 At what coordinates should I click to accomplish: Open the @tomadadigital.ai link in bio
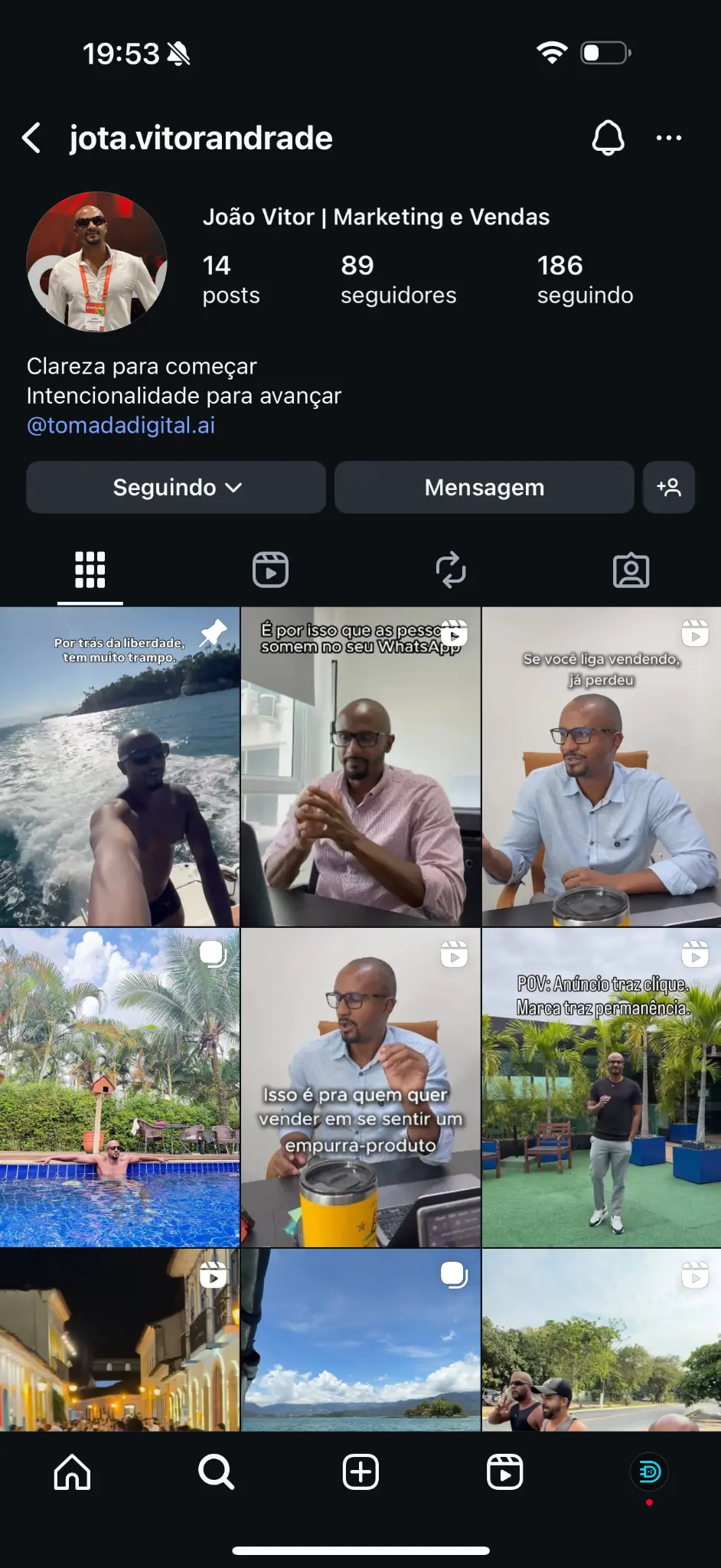pos(121,424)
